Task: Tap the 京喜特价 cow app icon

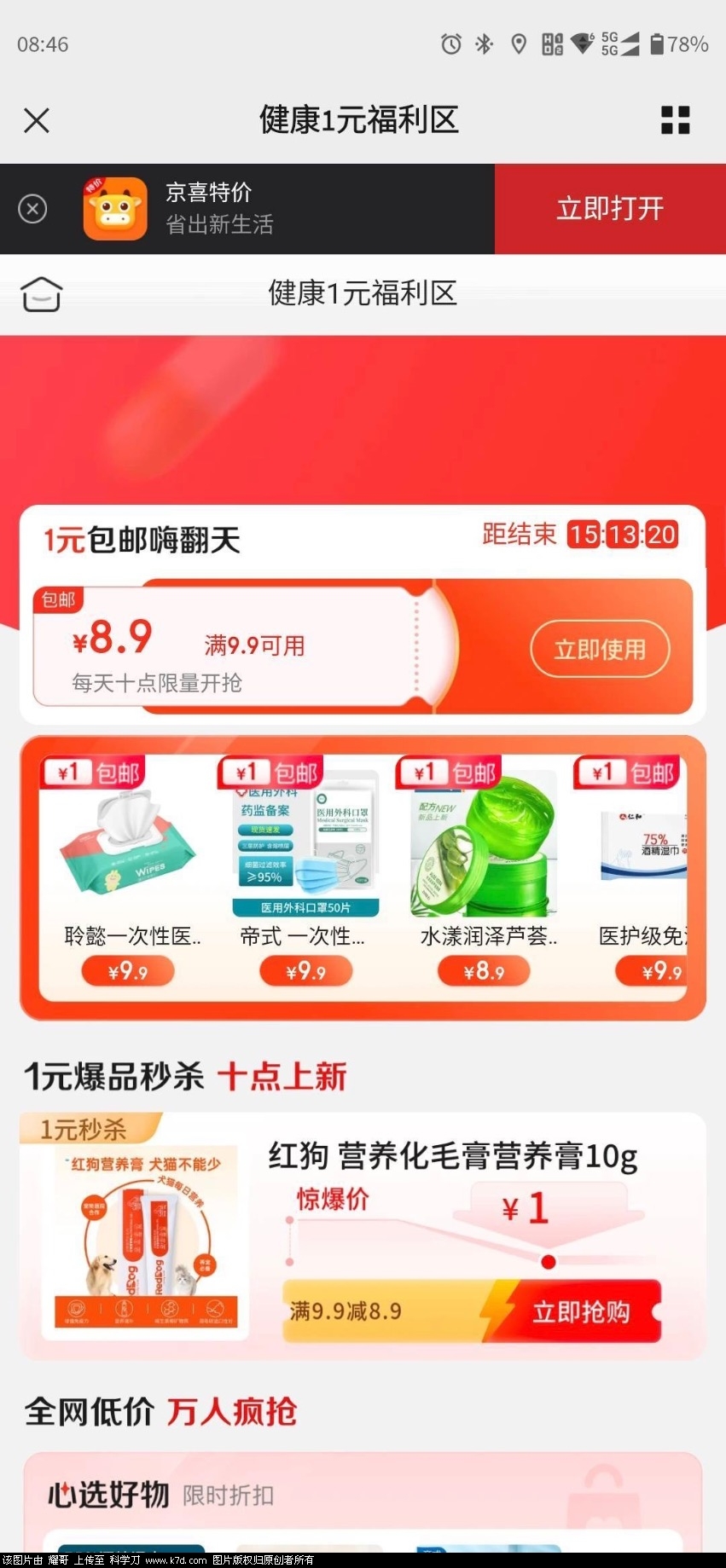Action: tap(115, 207)
